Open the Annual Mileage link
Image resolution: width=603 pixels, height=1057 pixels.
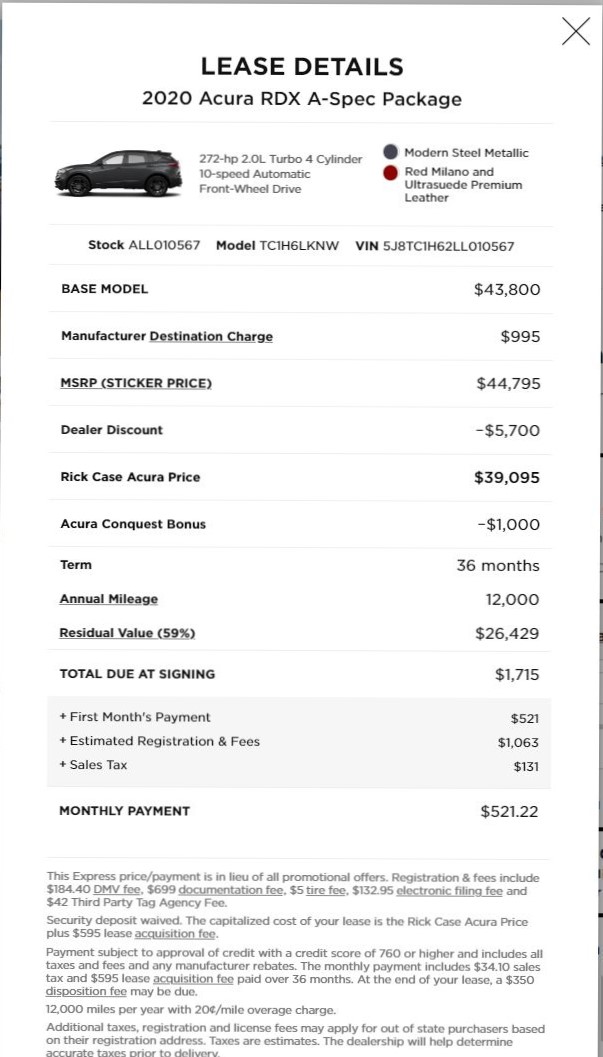[108, 599]
